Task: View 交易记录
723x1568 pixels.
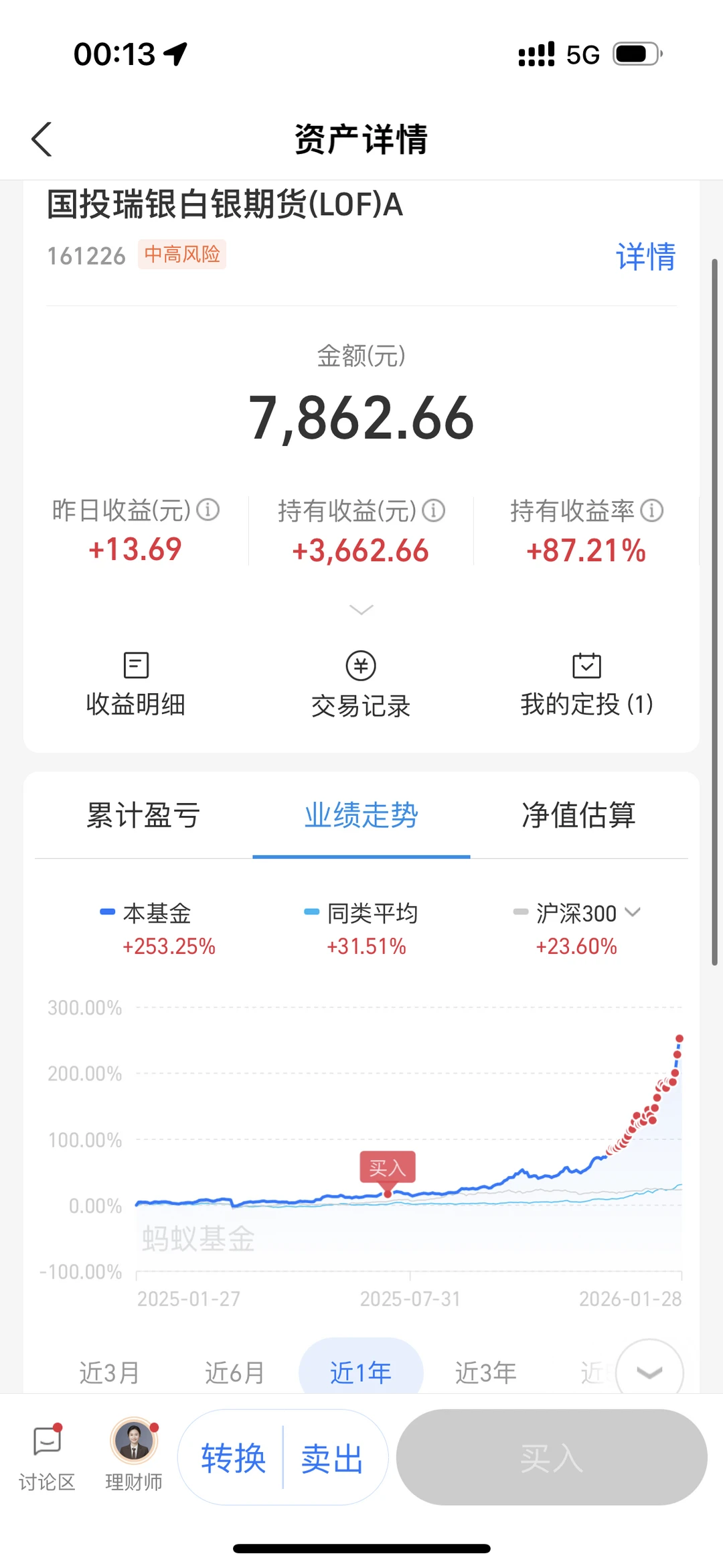Action: (361, 685)
